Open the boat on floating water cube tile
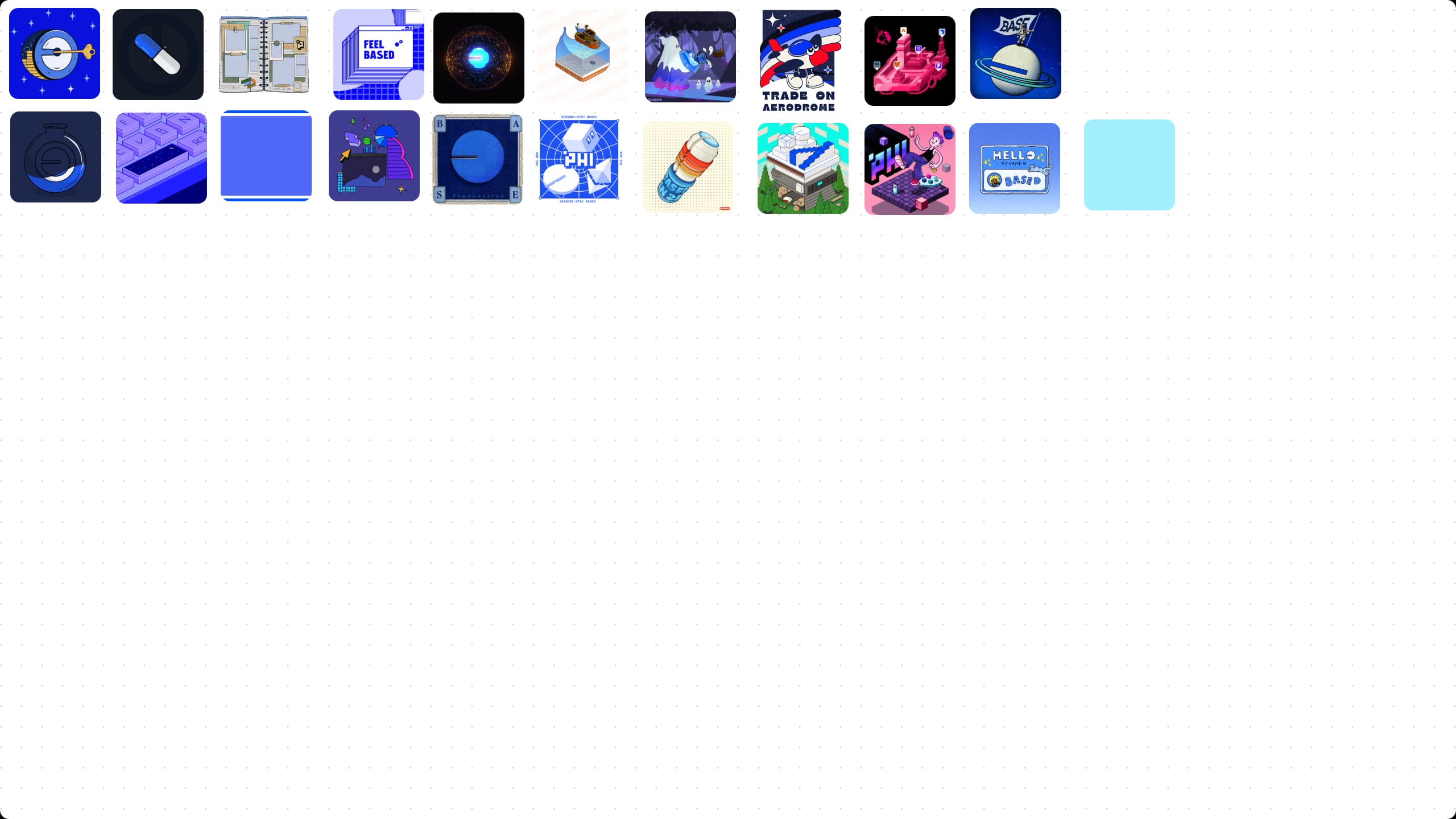The height and width of the screenshot is (819, 1456). (582, 56)
